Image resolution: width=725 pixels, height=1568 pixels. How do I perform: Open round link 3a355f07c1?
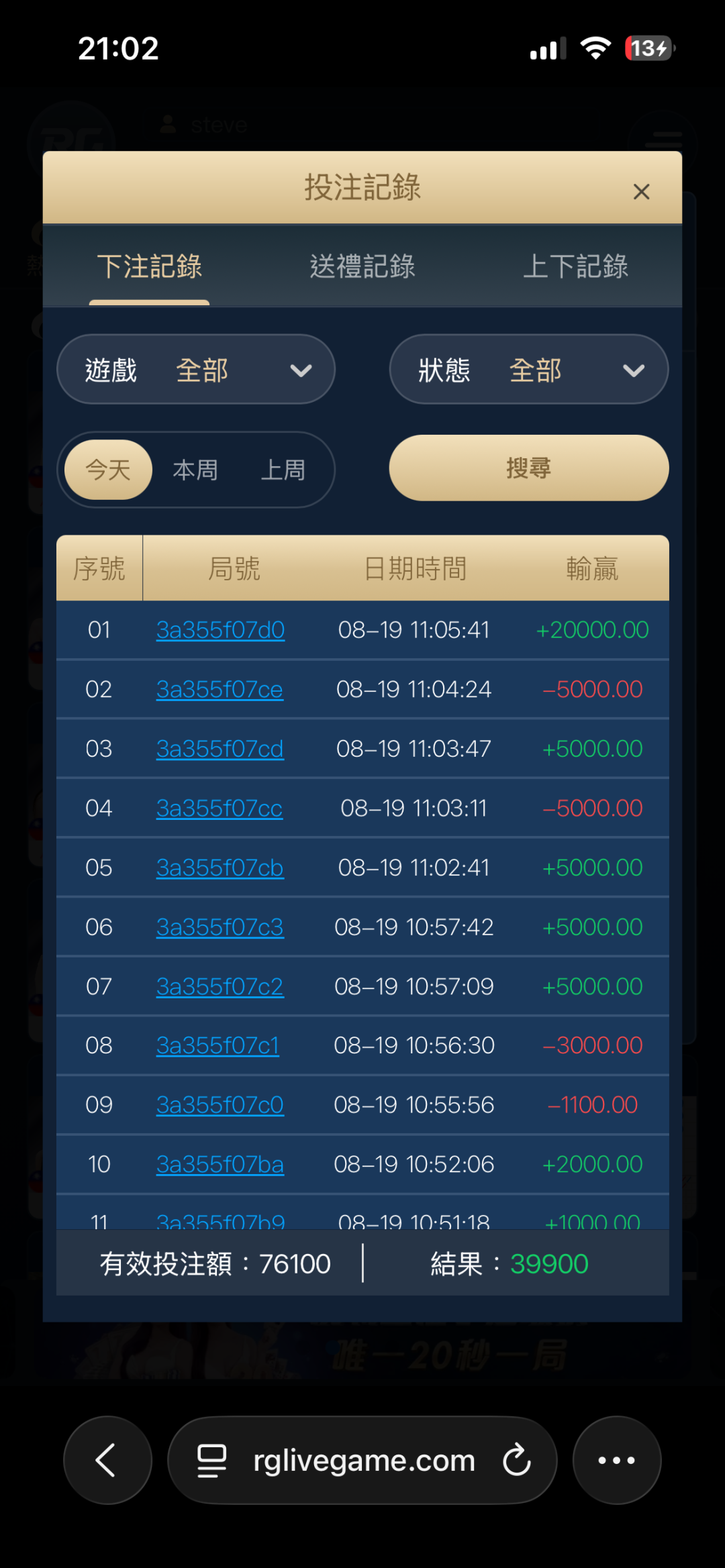pyautogui.click(x=217, y=1045)
